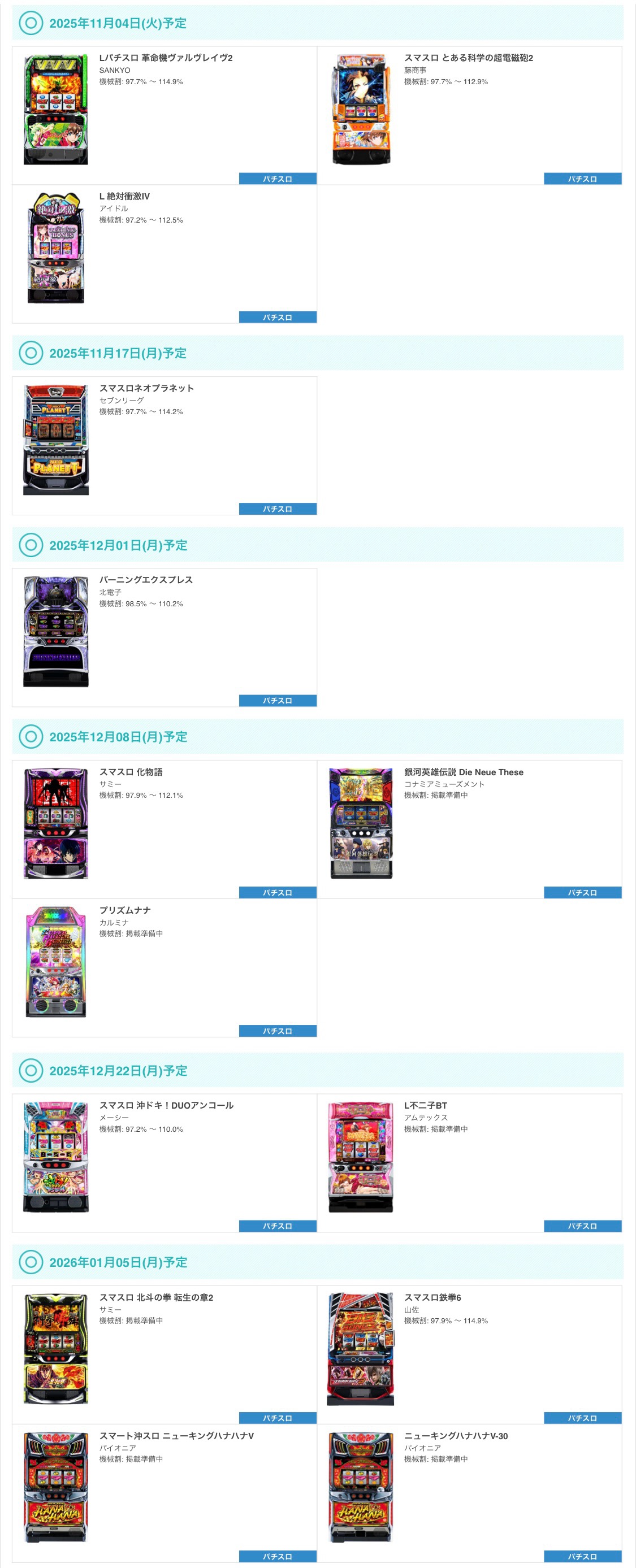Open スマスロ 化物語 card

(131, 772)
